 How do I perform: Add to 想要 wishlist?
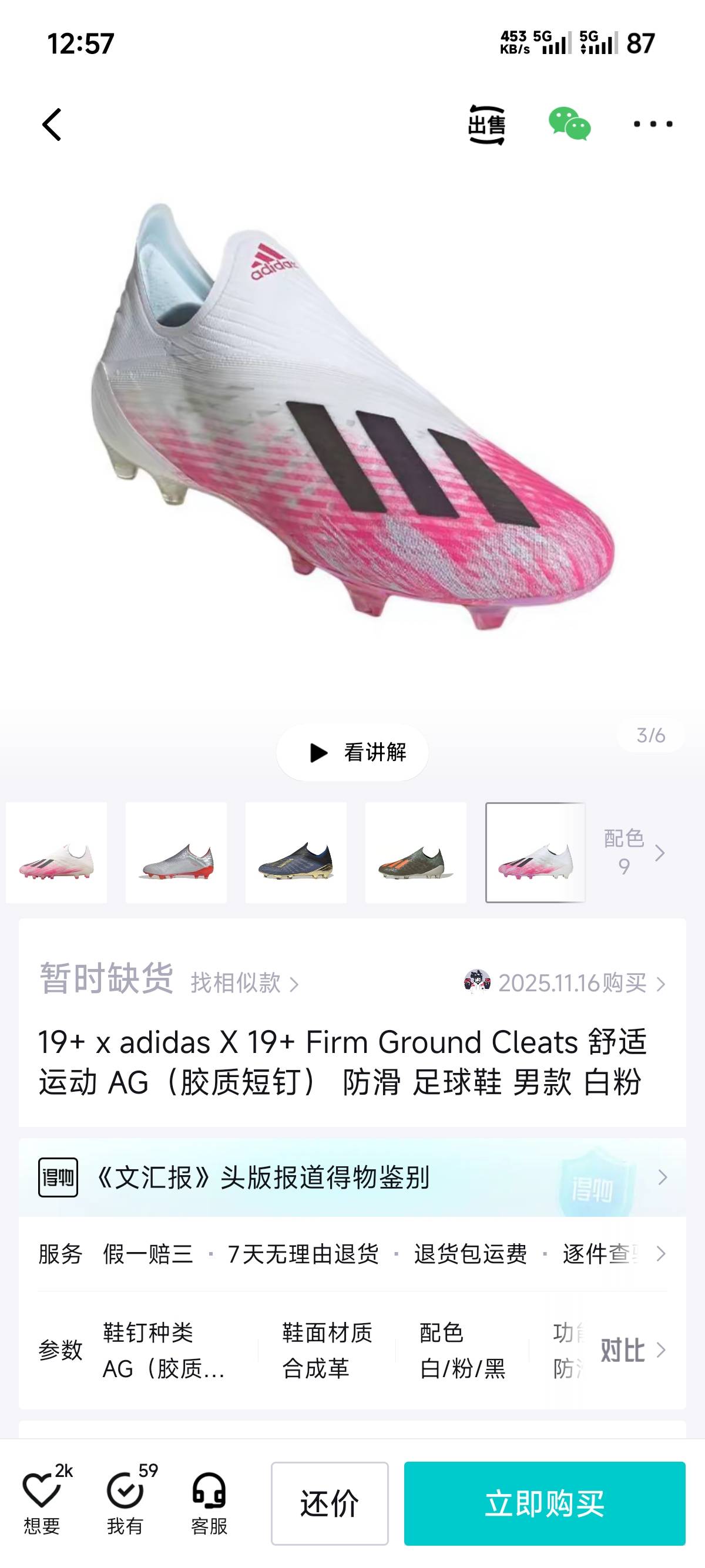point(41,1502)
